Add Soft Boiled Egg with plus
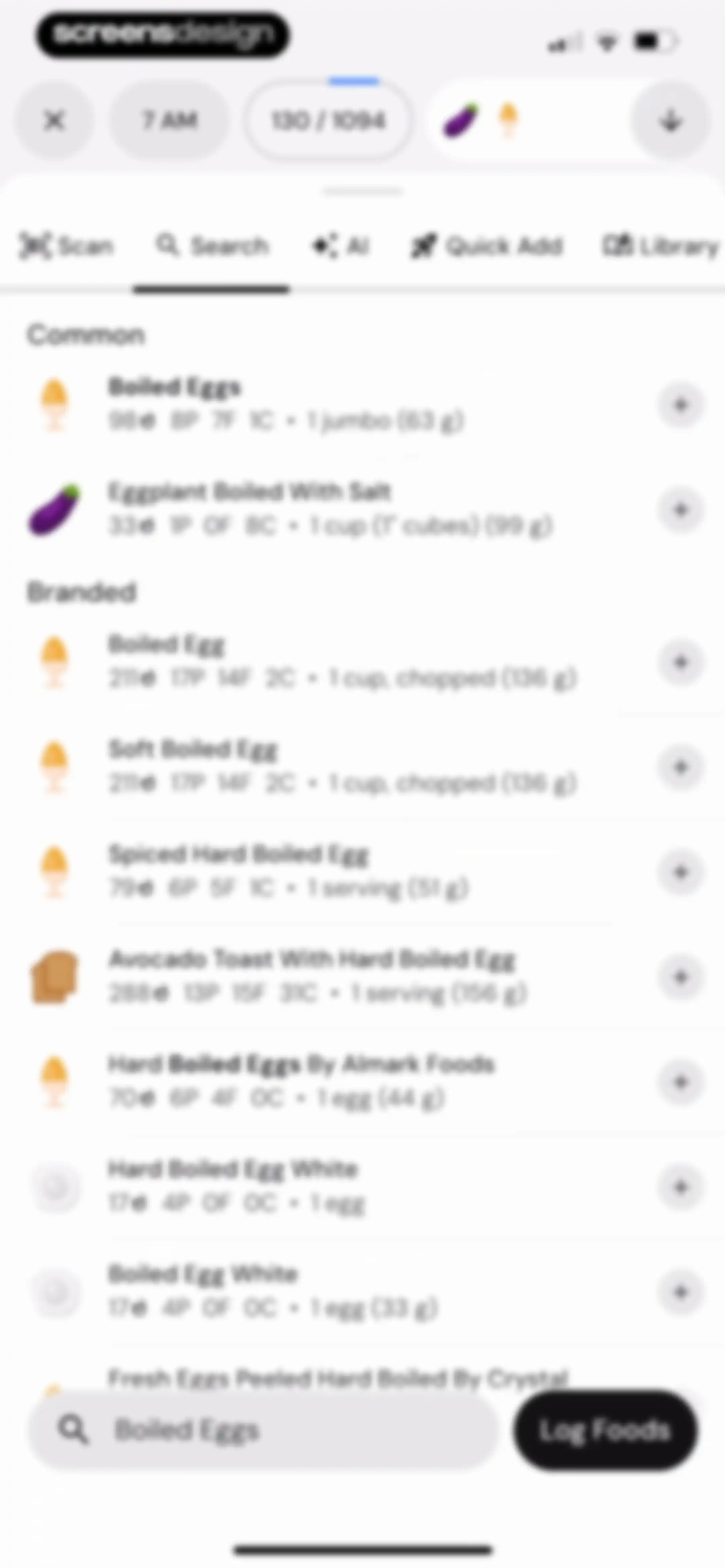725x1568 pixels. (681, 767)
